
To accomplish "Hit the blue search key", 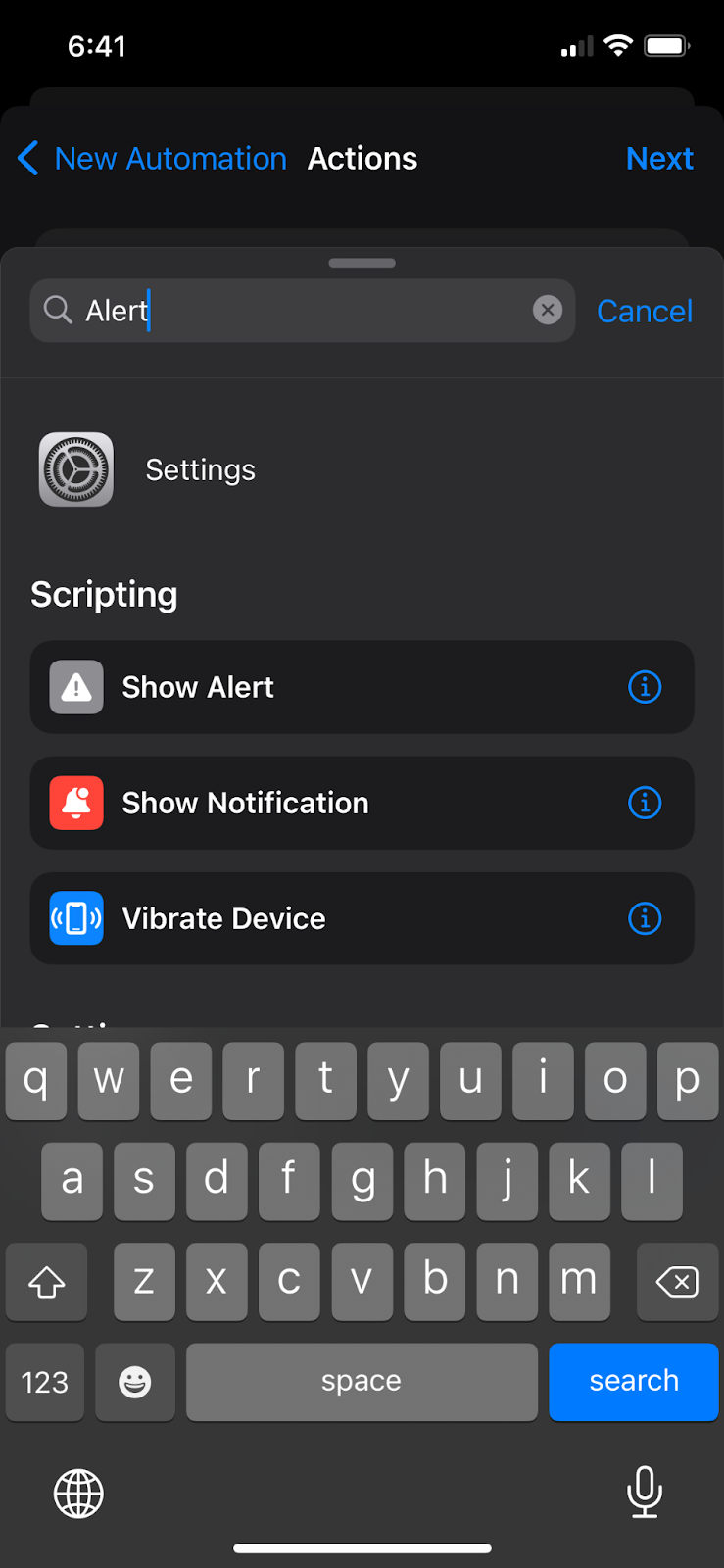I will point(633,1381).
